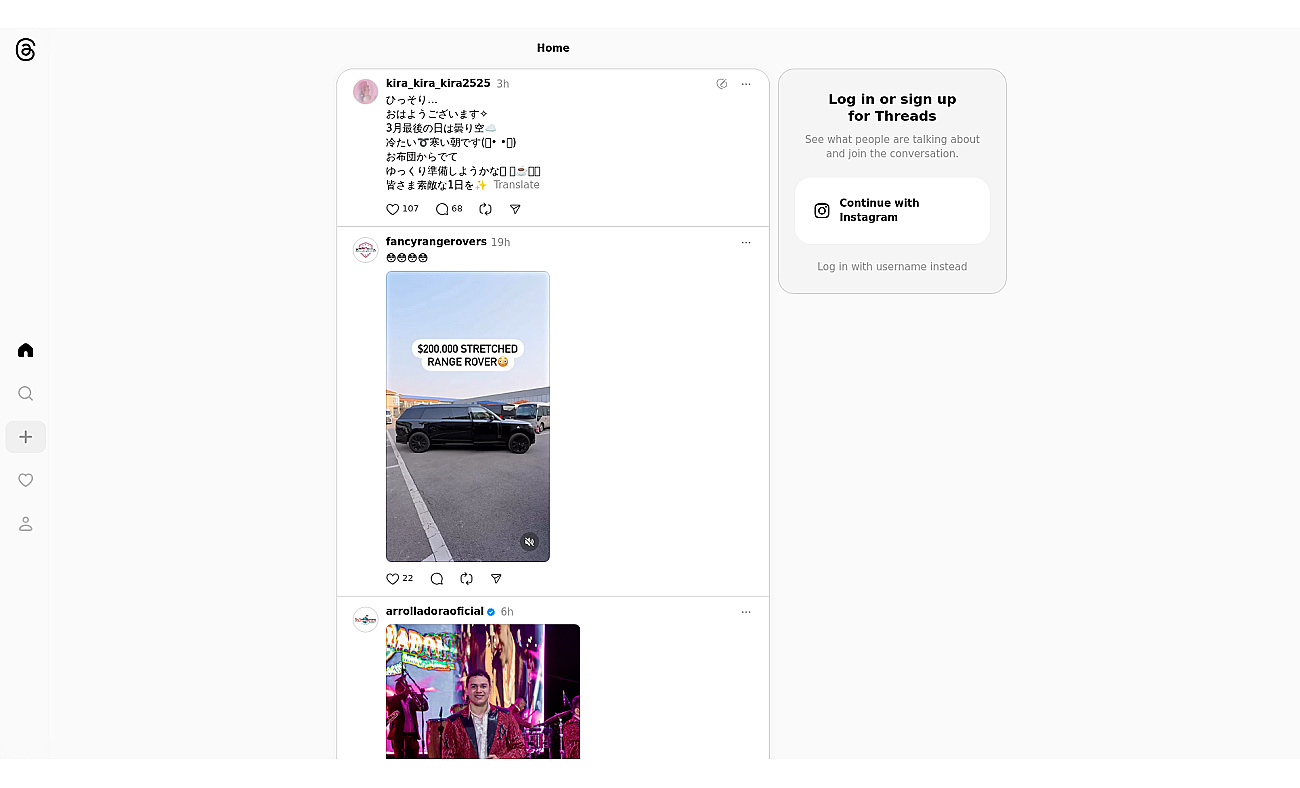Like kira_kira_kira2525's post
The height and width of the screenshot is (788, 1300).
pyautogui.click(x=393, y=209)
